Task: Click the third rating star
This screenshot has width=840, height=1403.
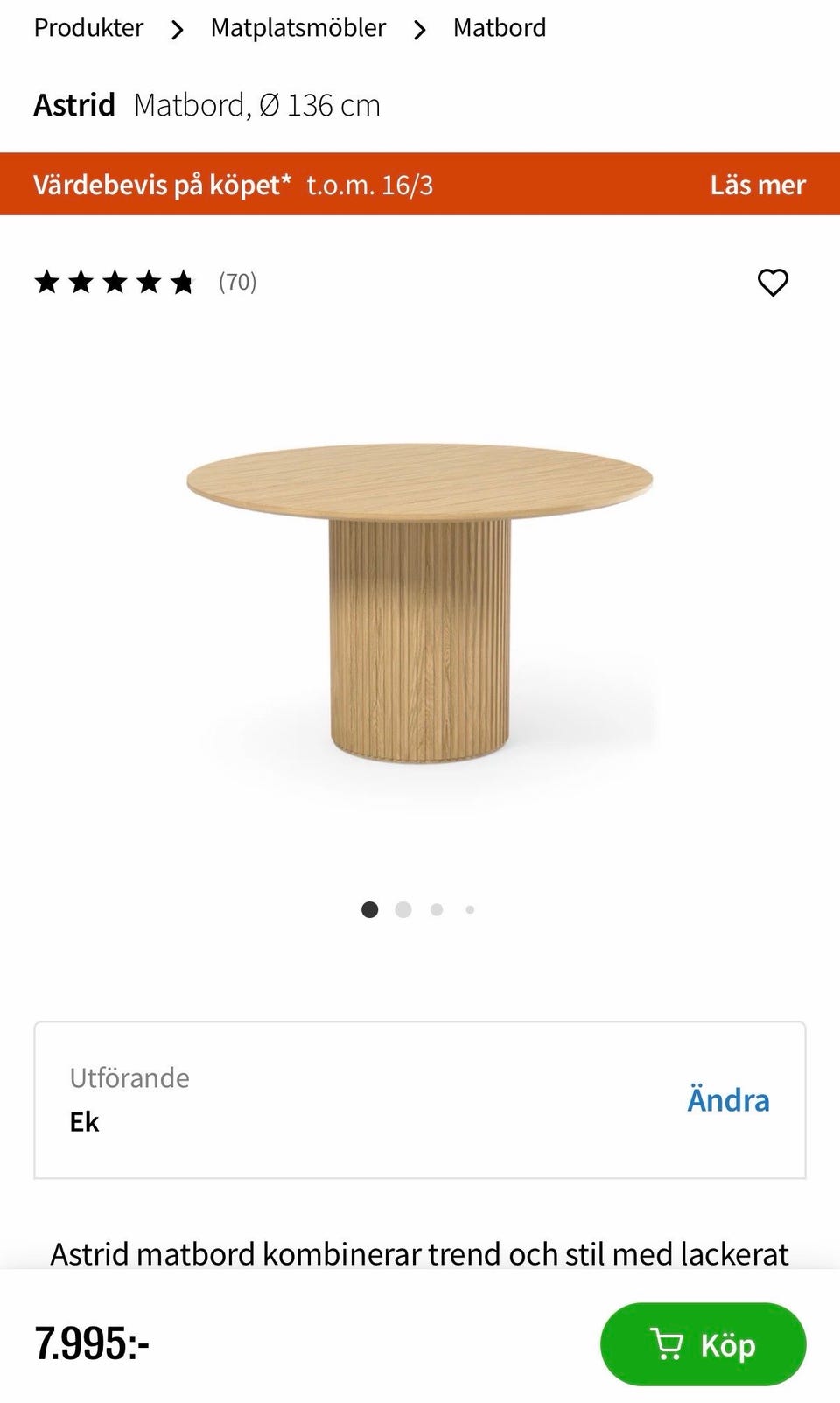Action: click(x=115, y=282)
